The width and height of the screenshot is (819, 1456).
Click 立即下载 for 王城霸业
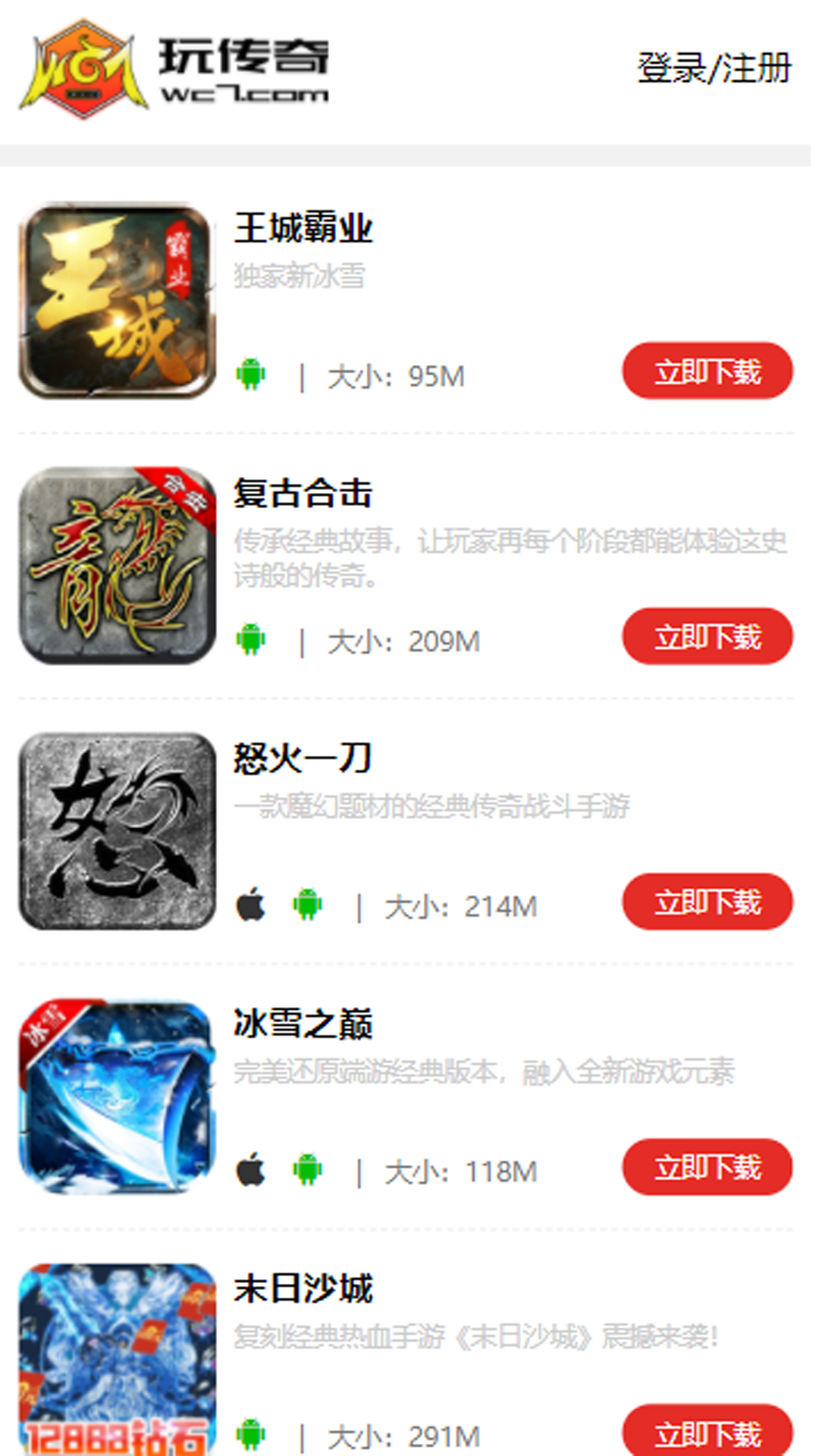[707, 371]
